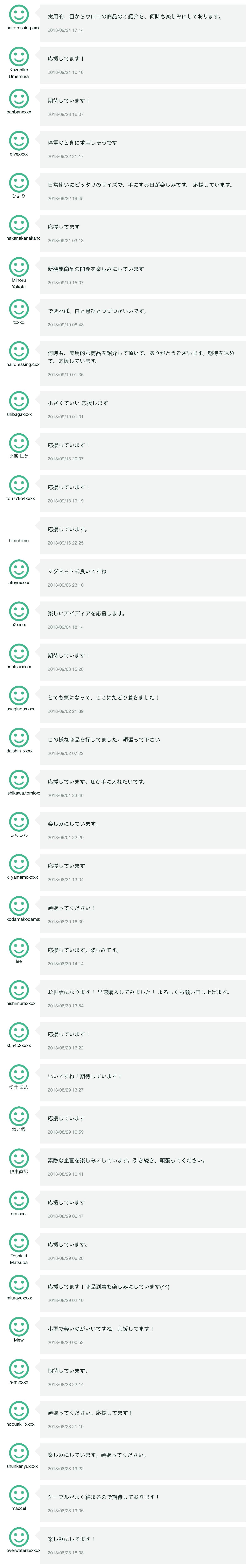The height and width of the screenshot is (1568, 251).
Task: View banbanxxxx's user profile
Action: tap(19, 99)
